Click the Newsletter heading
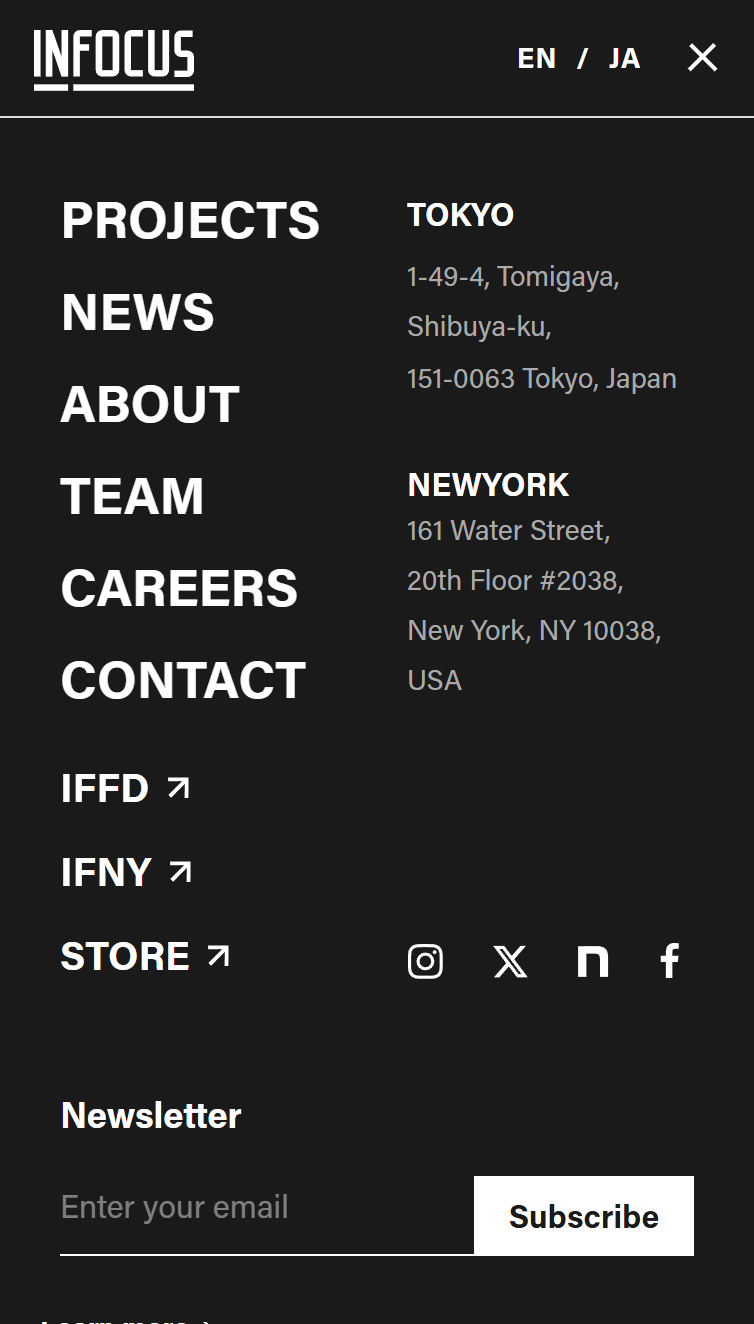754x1324 pixels. click(x=151, y=1116)
